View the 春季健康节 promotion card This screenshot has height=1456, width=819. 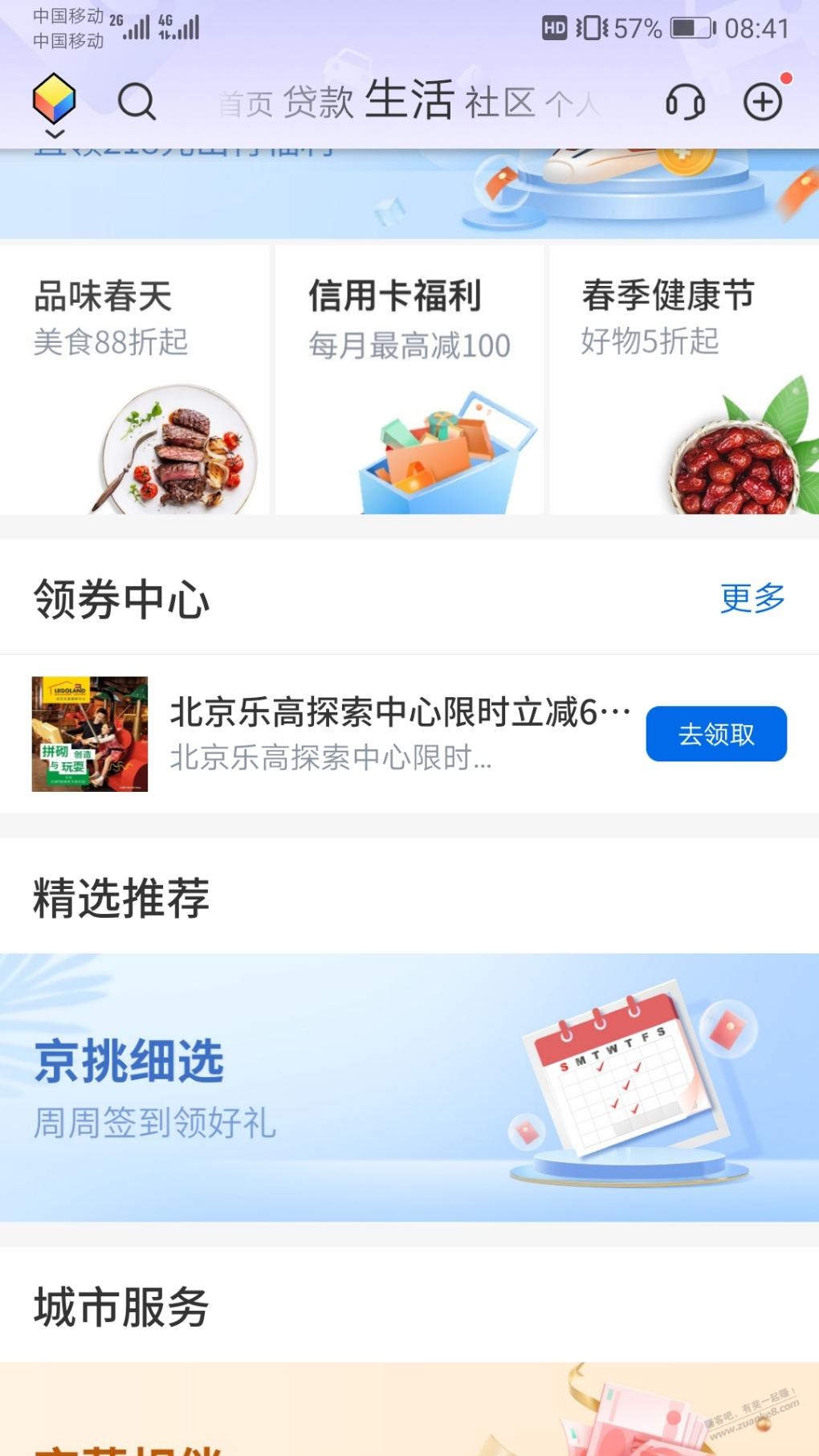(x=684, y=379)
